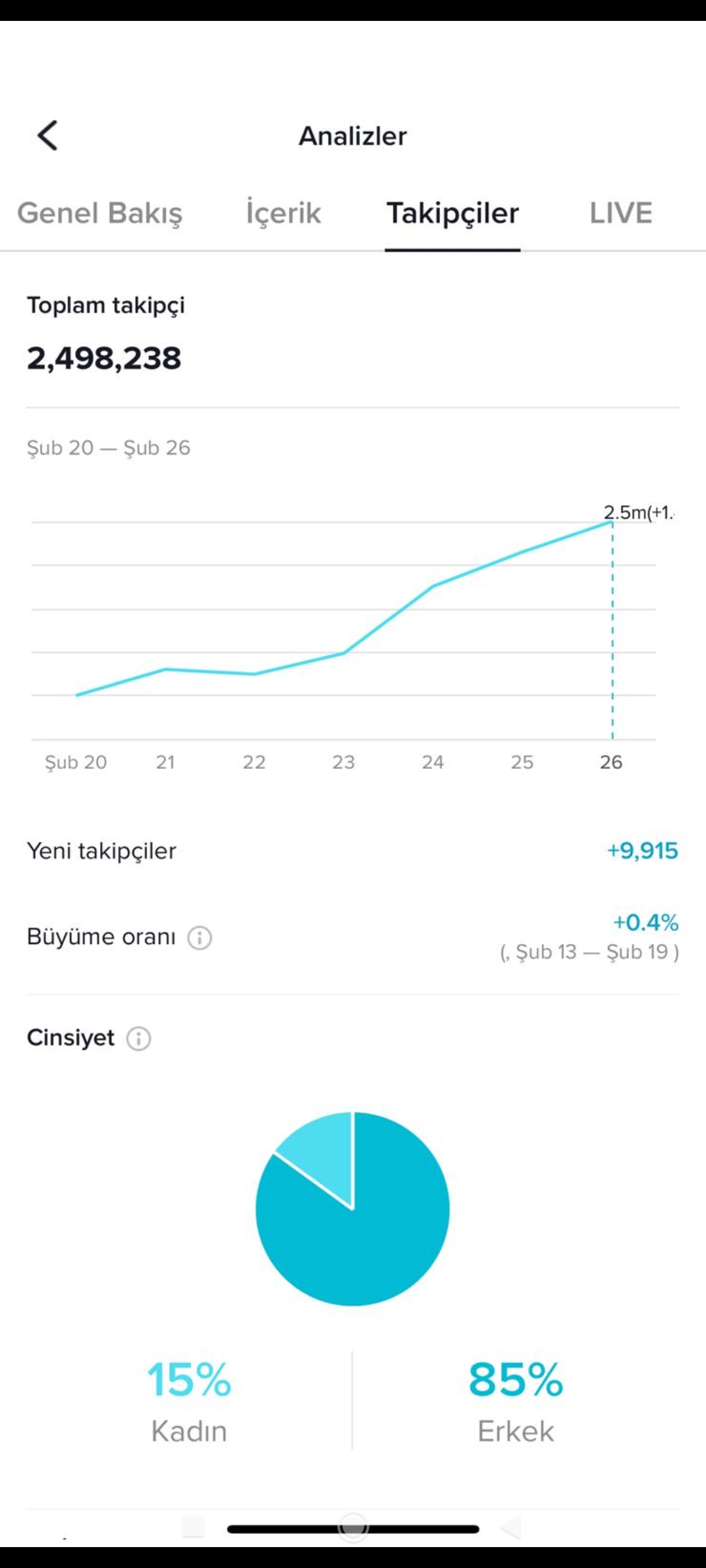
Task: Select the Şub 23 point on chart
Action: point(343,653)
